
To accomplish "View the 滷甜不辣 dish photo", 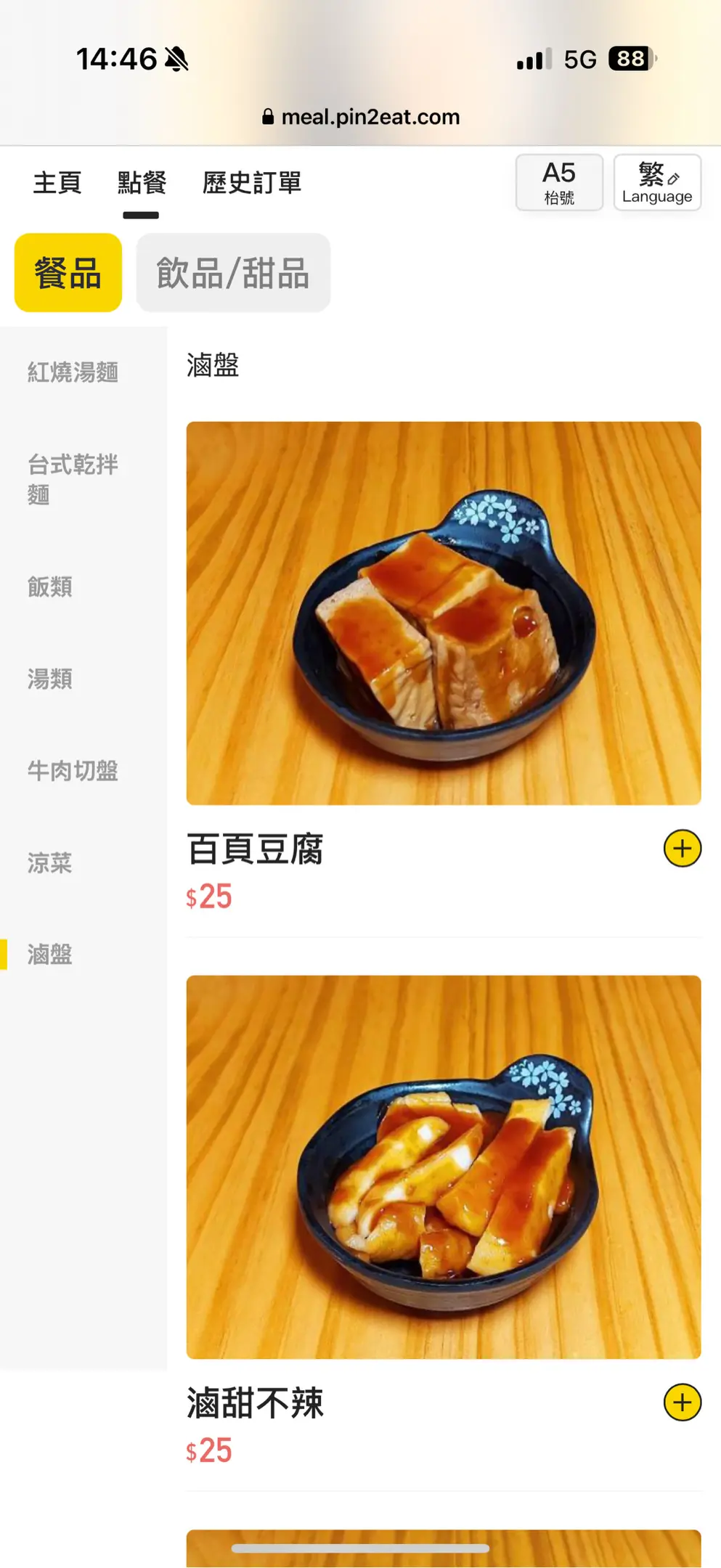I will [x=444, y=1167].
